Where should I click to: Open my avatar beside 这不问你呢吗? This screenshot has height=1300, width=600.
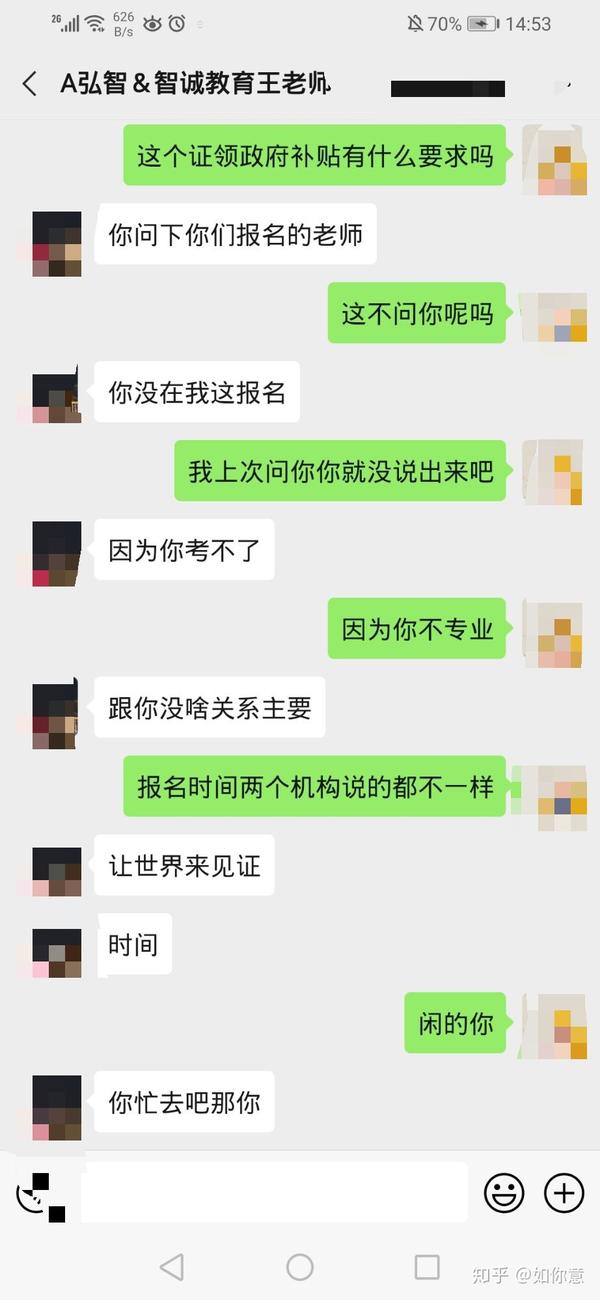tap(553, 318)
